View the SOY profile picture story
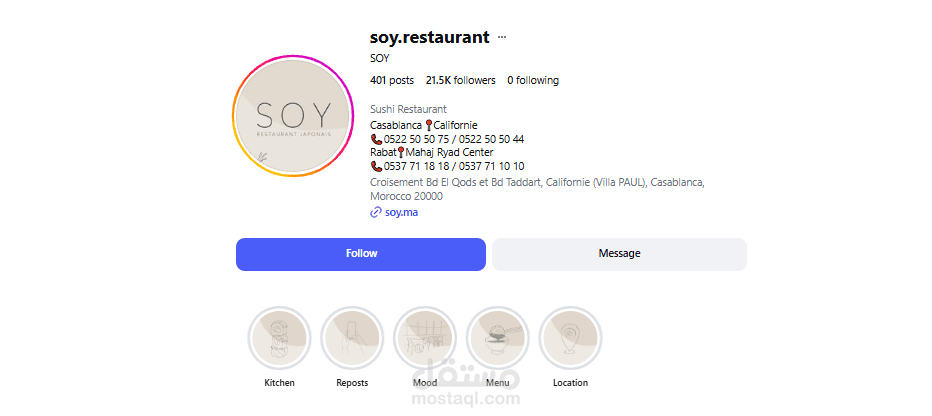The image size is (932, 416). pyautogui.click(x=291, y=116)
